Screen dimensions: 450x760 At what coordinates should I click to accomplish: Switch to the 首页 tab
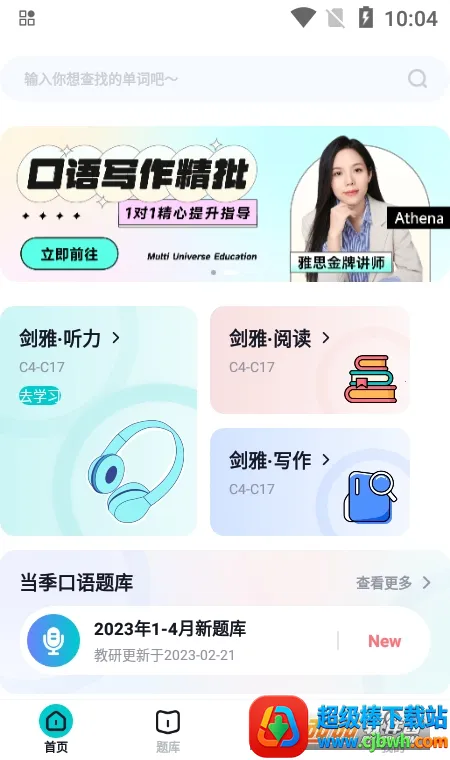tap(56, 730)
